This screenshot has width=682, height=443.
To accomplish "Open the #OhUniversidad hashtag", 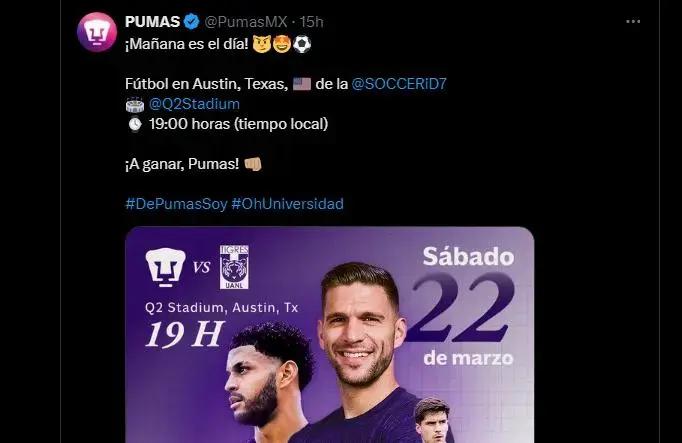I will [287, 203].
